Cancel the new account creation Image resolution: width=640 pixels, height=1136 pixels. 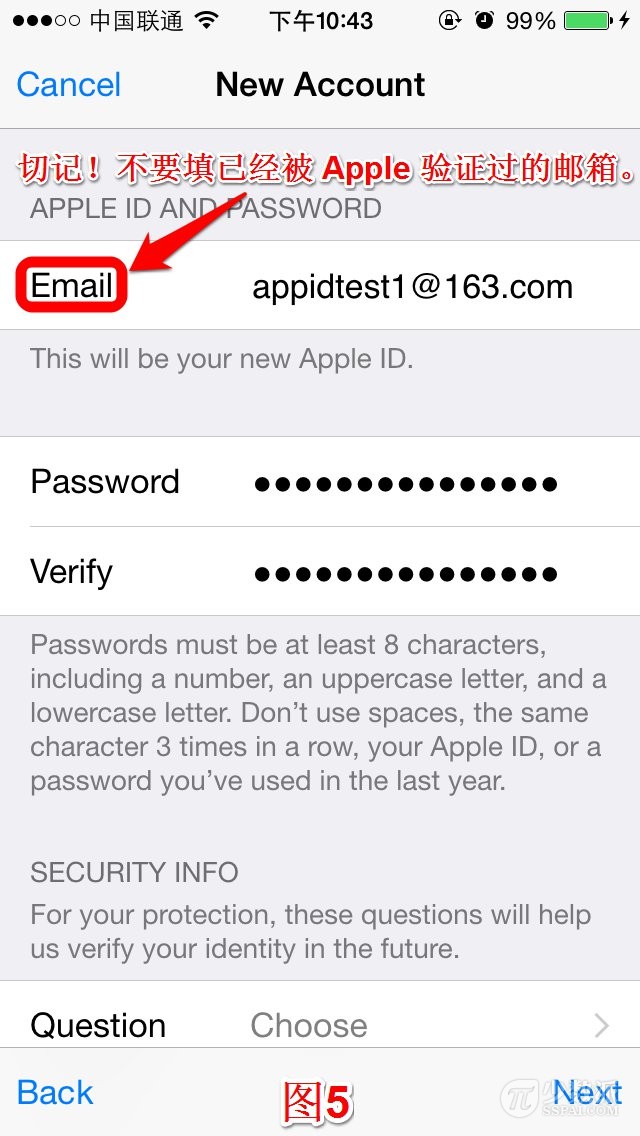pos(69,85)
